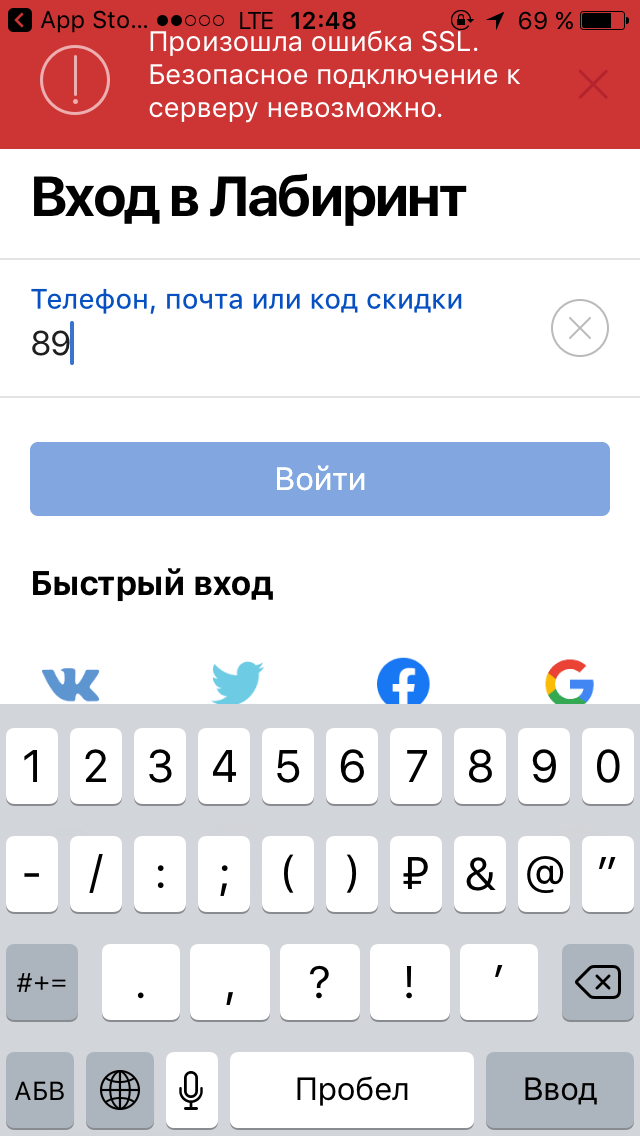
Task: Switch keyboard to АБВ letters
Action: coord(41,1090)
